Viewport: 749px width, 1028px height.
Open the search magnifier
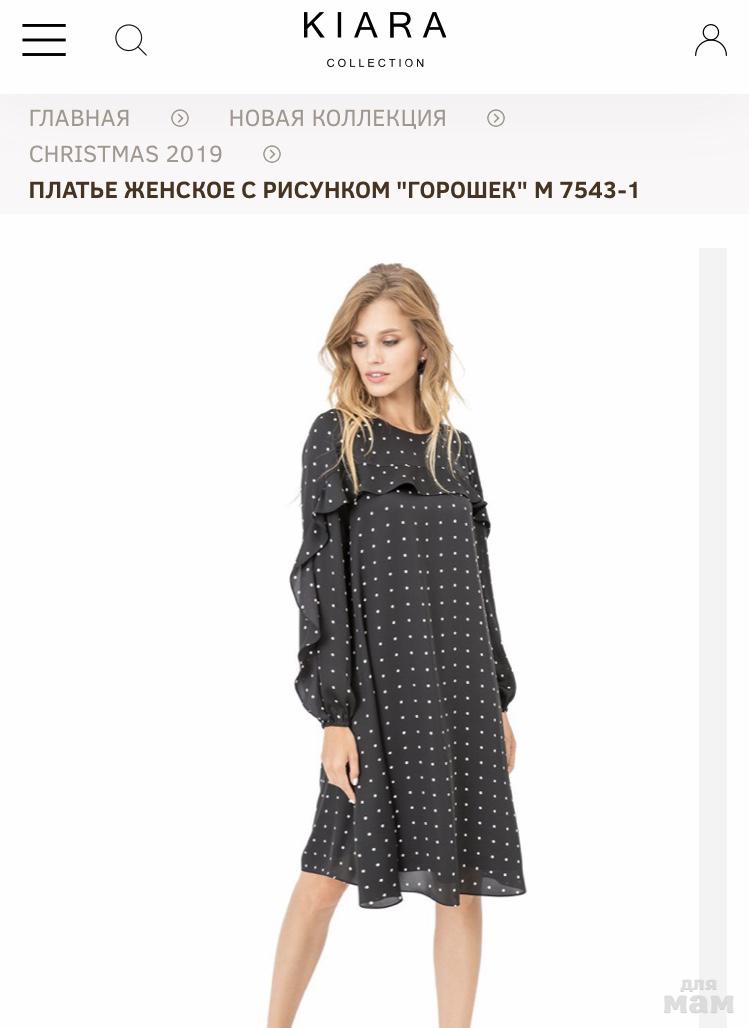[131, 40]
